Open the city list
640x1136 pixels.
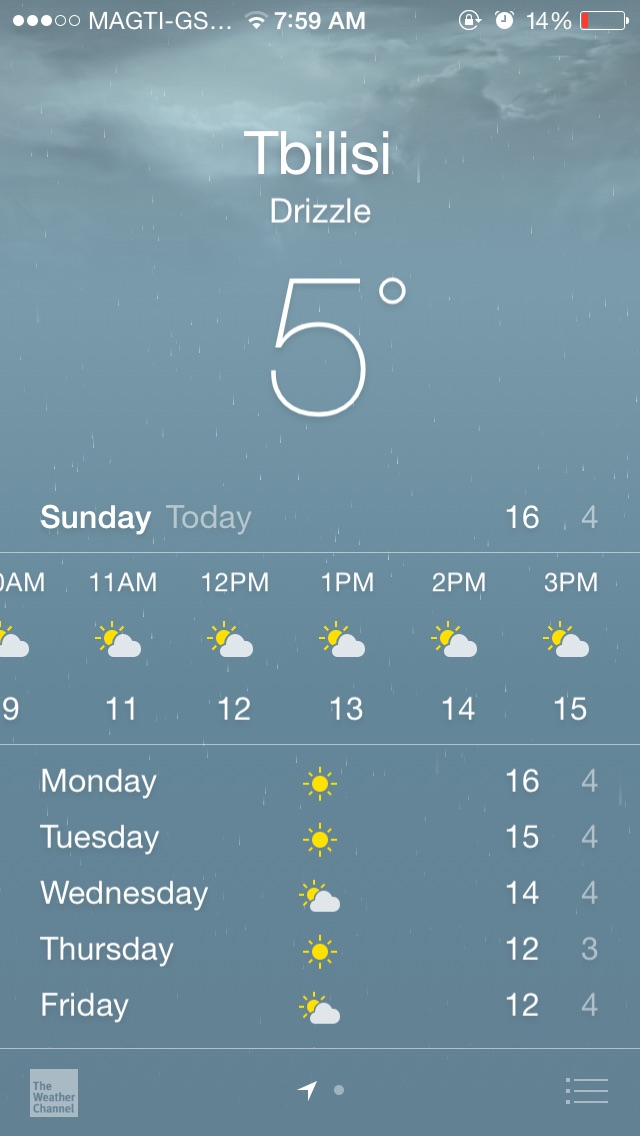tap(587, 1091)
